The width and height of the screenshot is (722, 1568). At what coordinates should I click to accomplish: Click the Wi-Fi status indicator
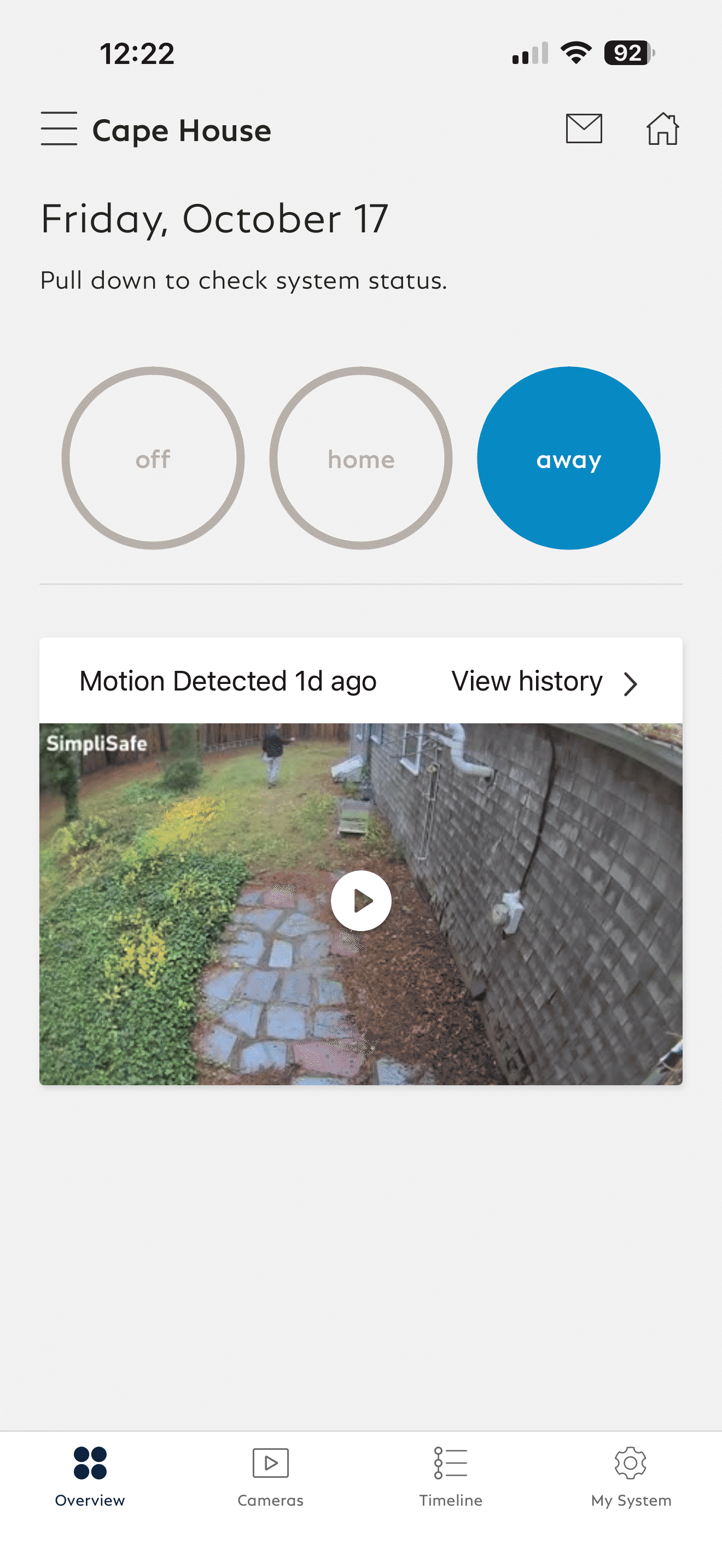(x=573, y=54)
